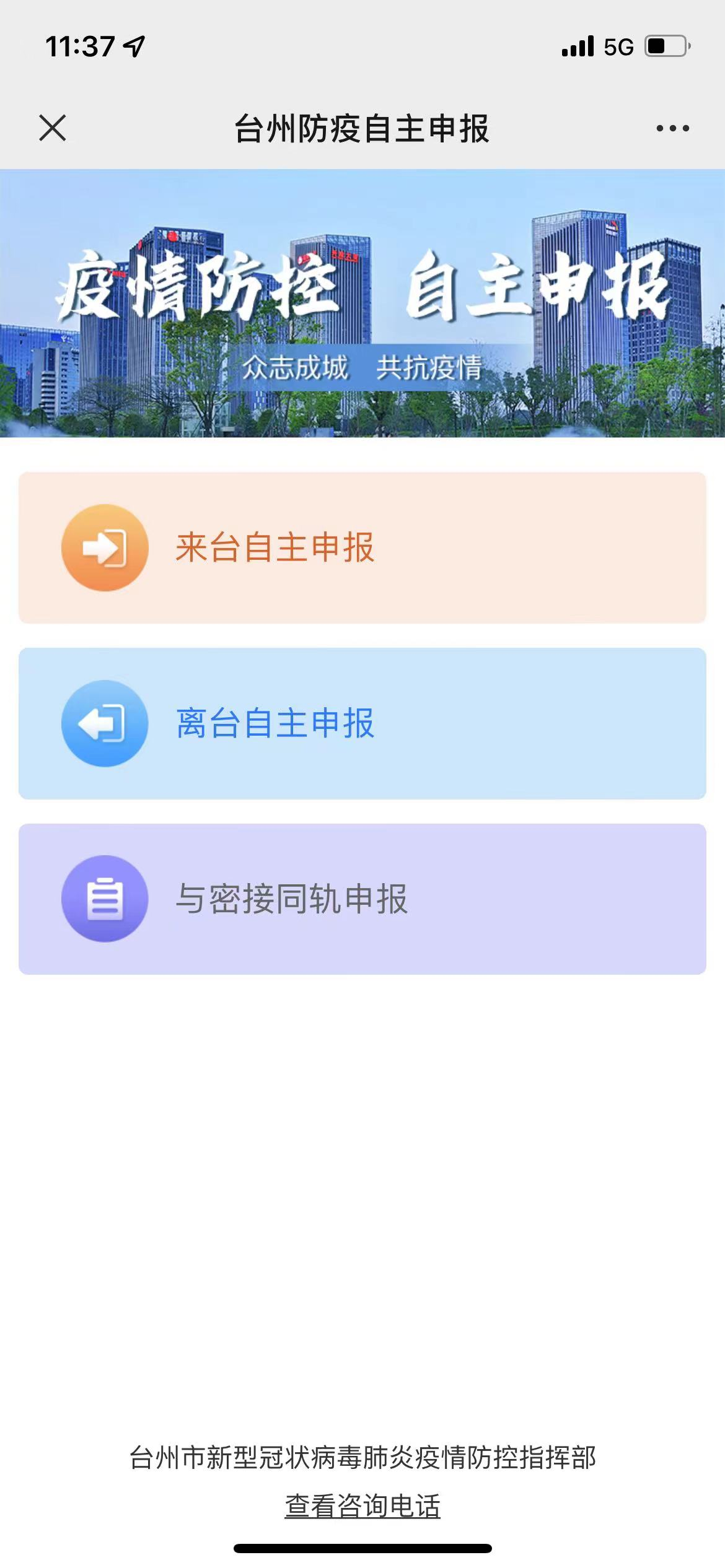The width and height of the screenshot is (725, 1568).
Task: Open 来台自主申报 declaration
Action: [362, 547]
